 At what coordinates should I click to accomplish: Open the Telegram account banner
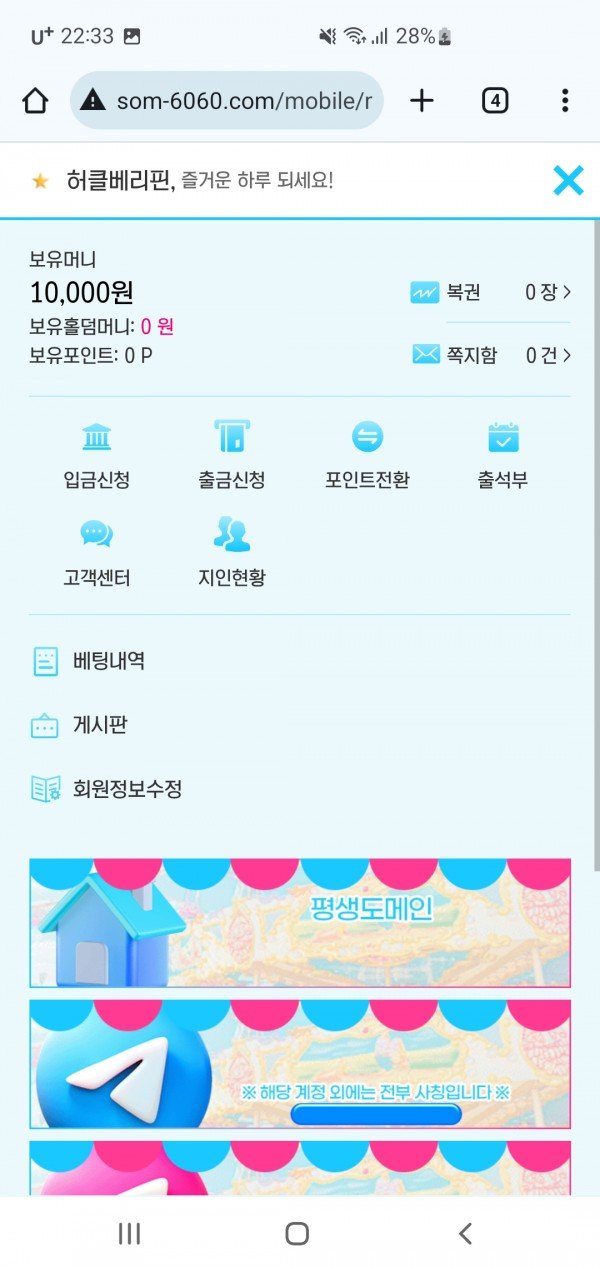point(300,1064)
